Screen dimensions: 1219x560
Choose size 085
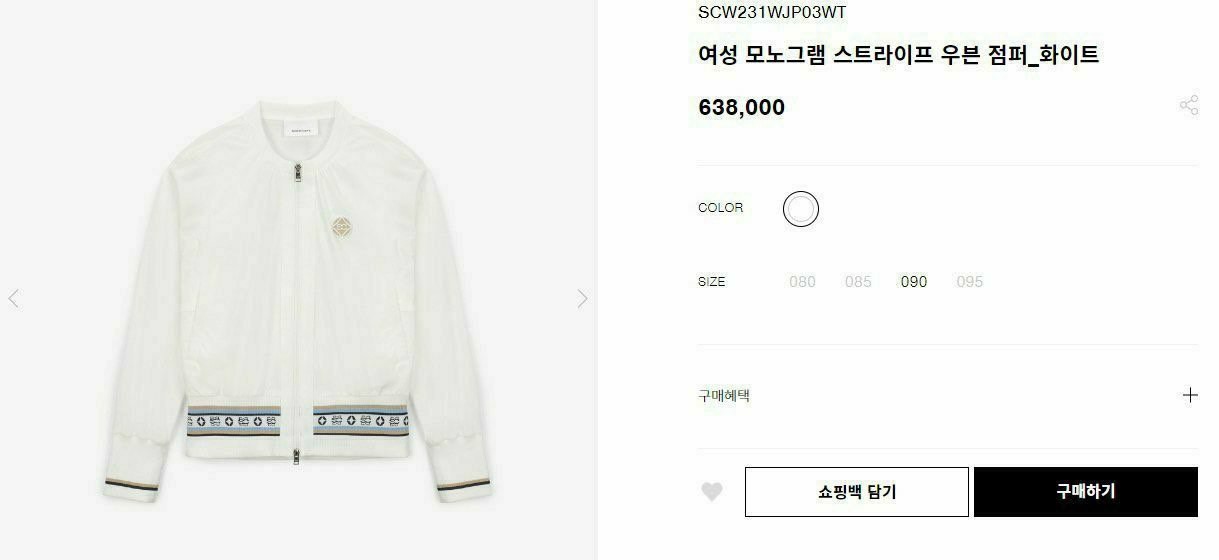click(857, 282)
